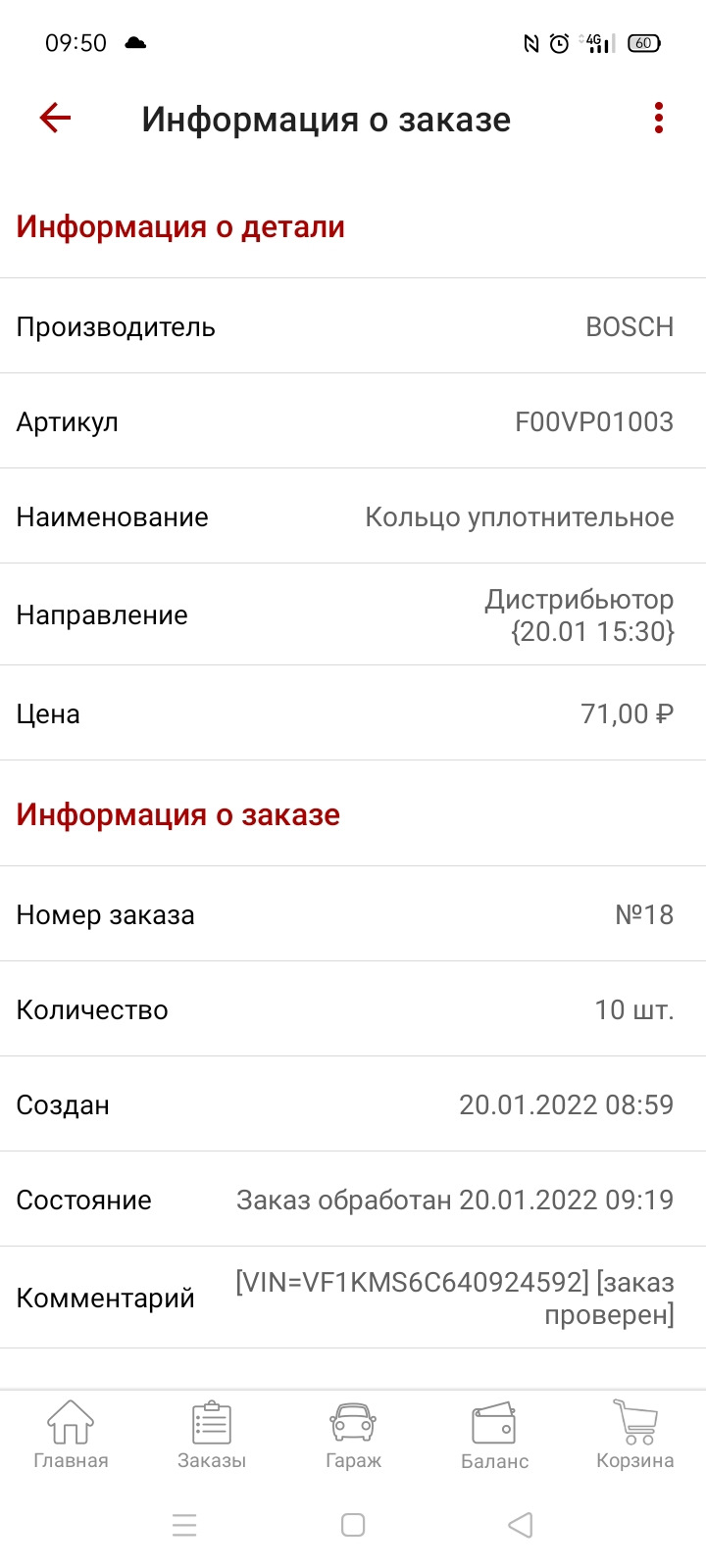Screen dimensions: 706x1568
Task: Switch to the Гараж tab
Action: tap(353, 1435)
